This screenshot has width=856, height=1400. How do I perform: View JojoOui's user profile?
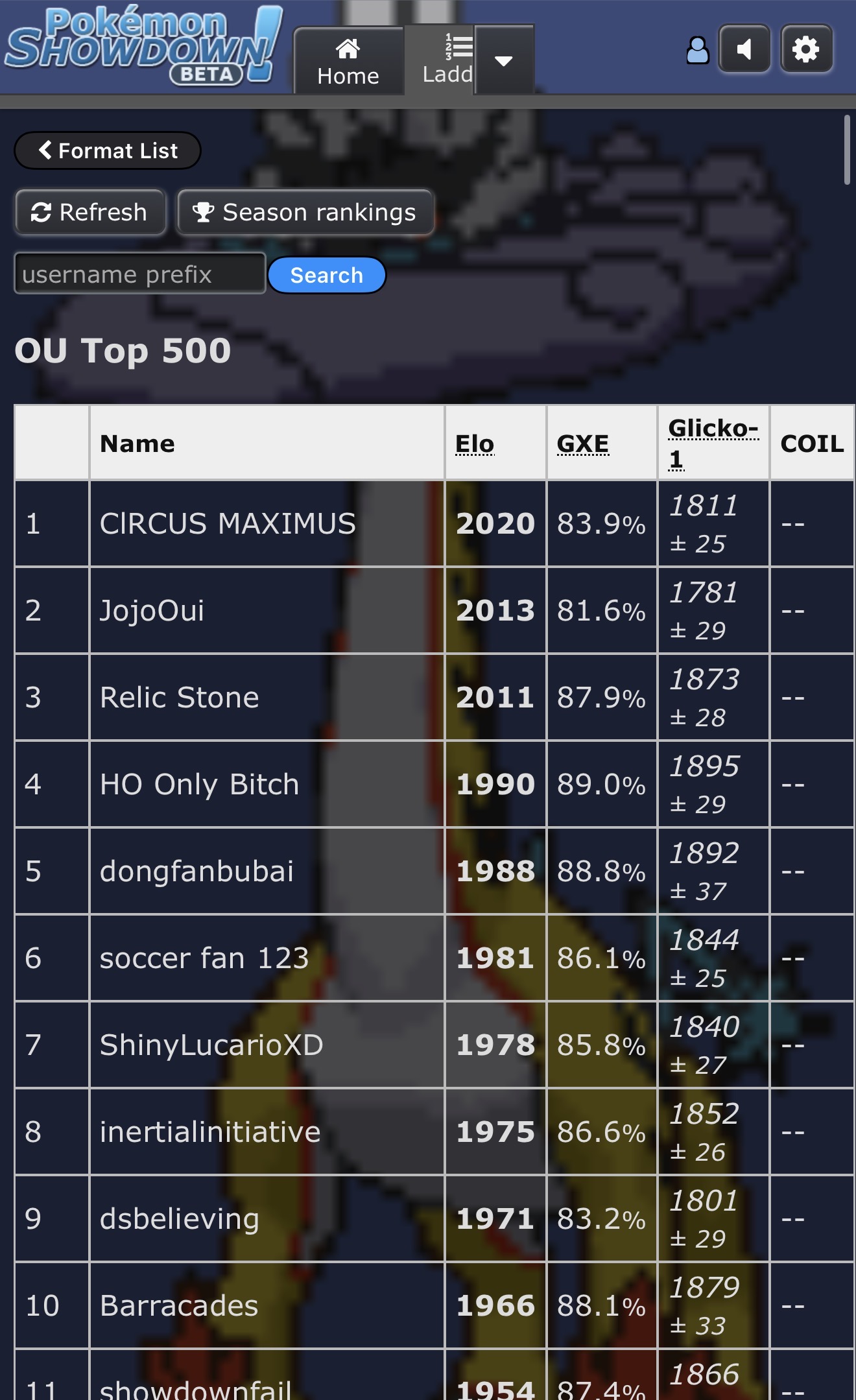(x=152, y=610)
